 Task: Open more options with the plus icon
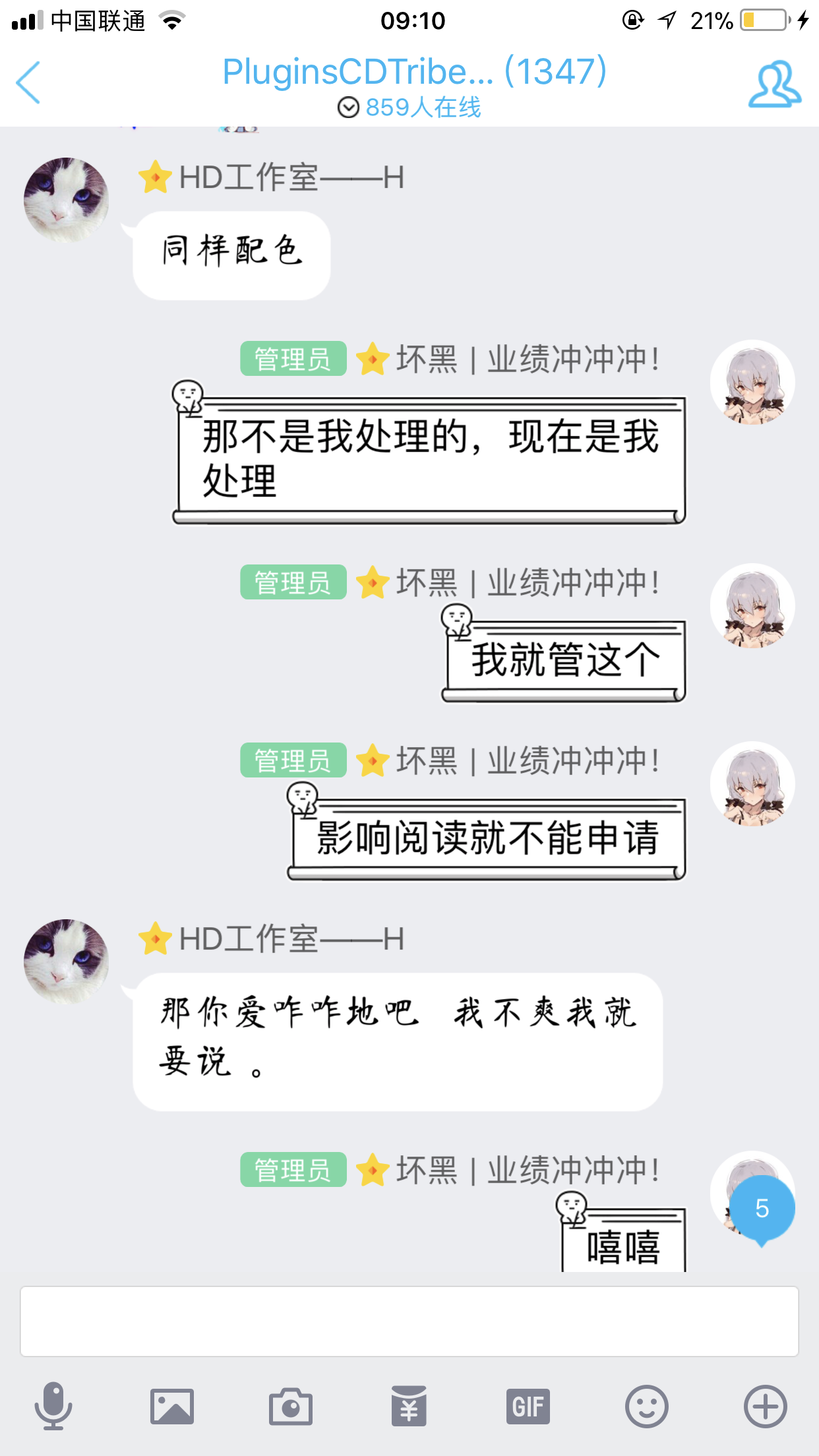(x=765, y=1406)
